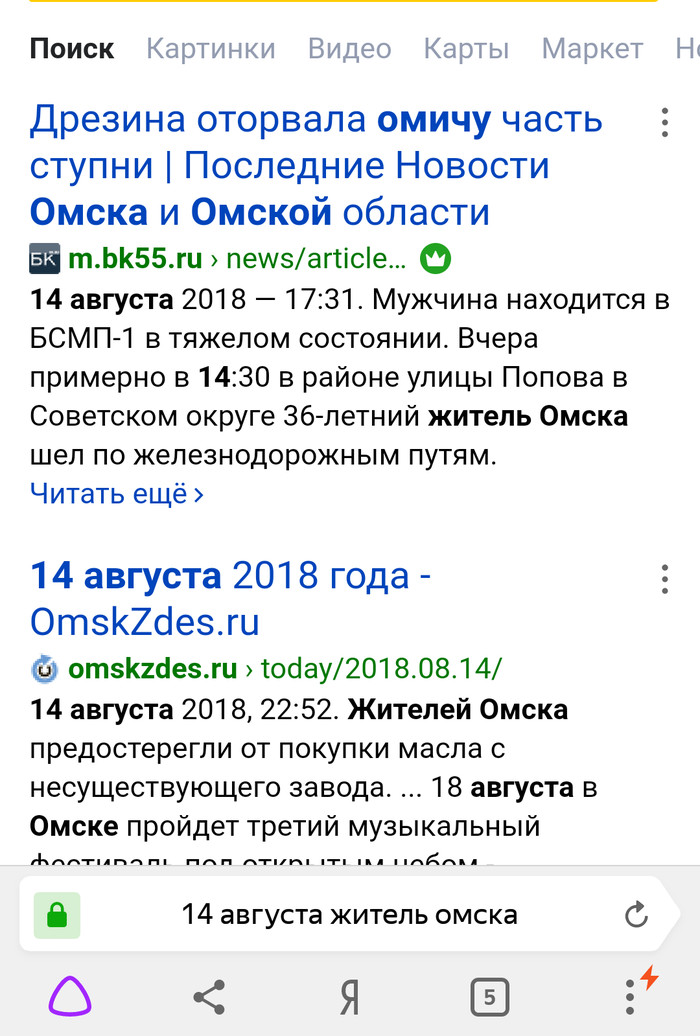Open the 14 августа 2018 года OmskZdes result
The image size is (700, 1036).
[230, 598]
